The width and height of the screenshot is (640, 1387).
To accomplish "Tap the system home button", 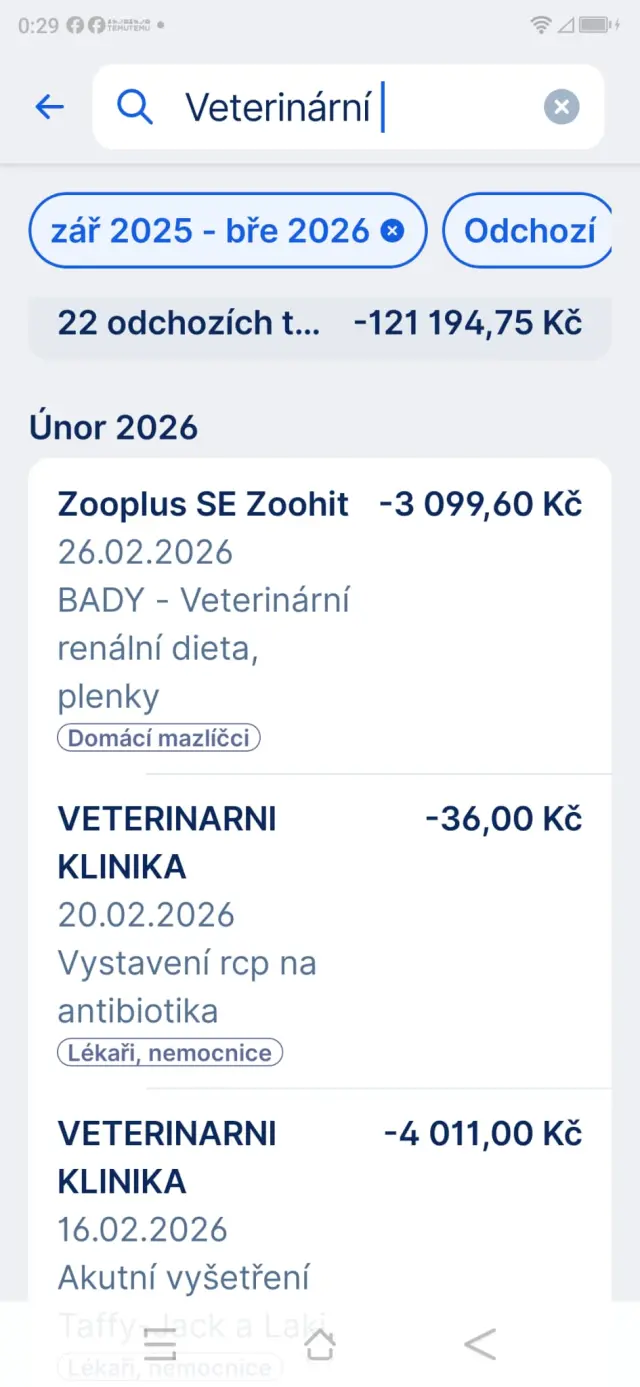I will (x=319, y=1344).
